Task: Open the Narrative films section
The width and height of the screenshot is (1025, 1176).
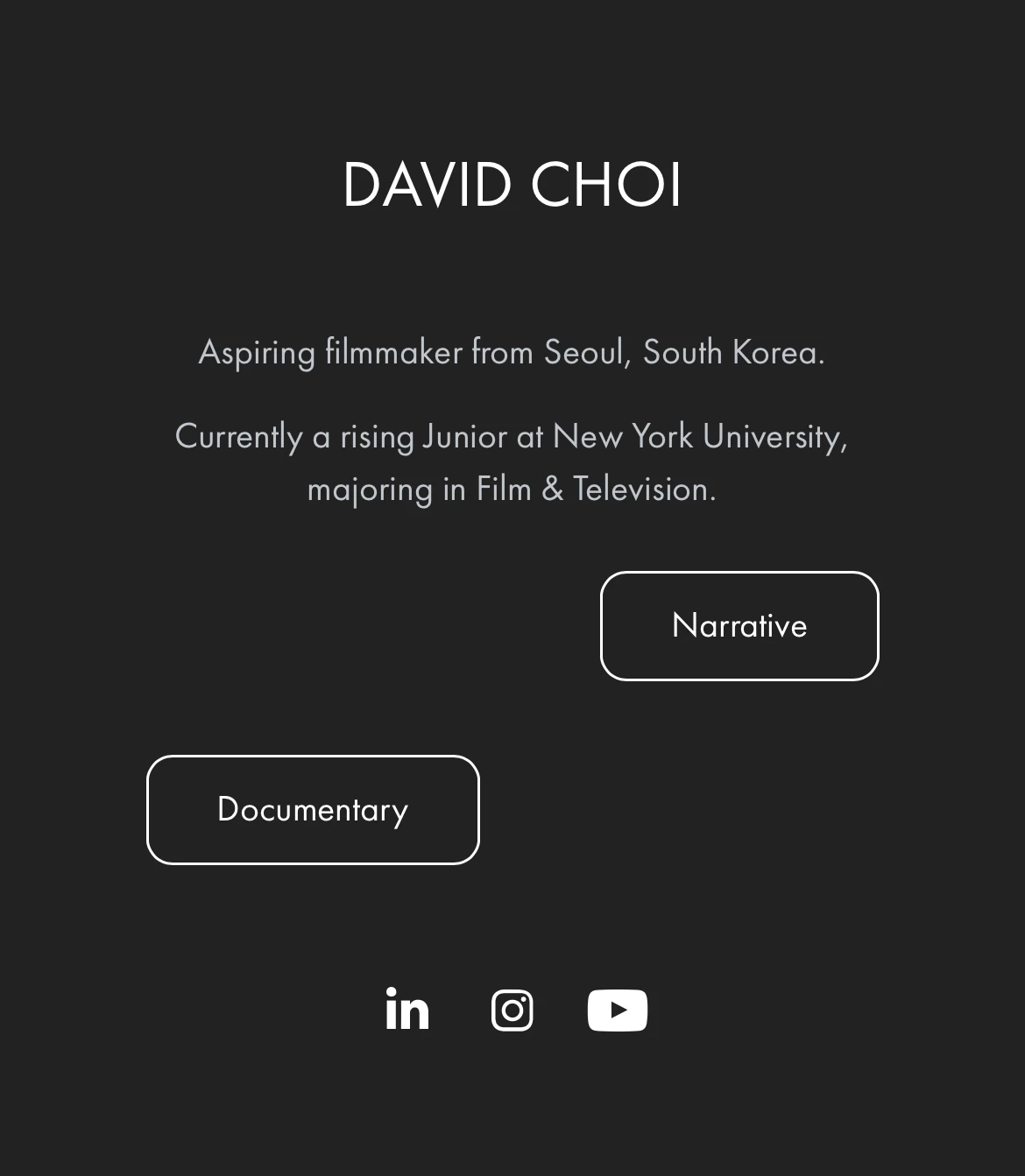Action: (x=739, y=626)
